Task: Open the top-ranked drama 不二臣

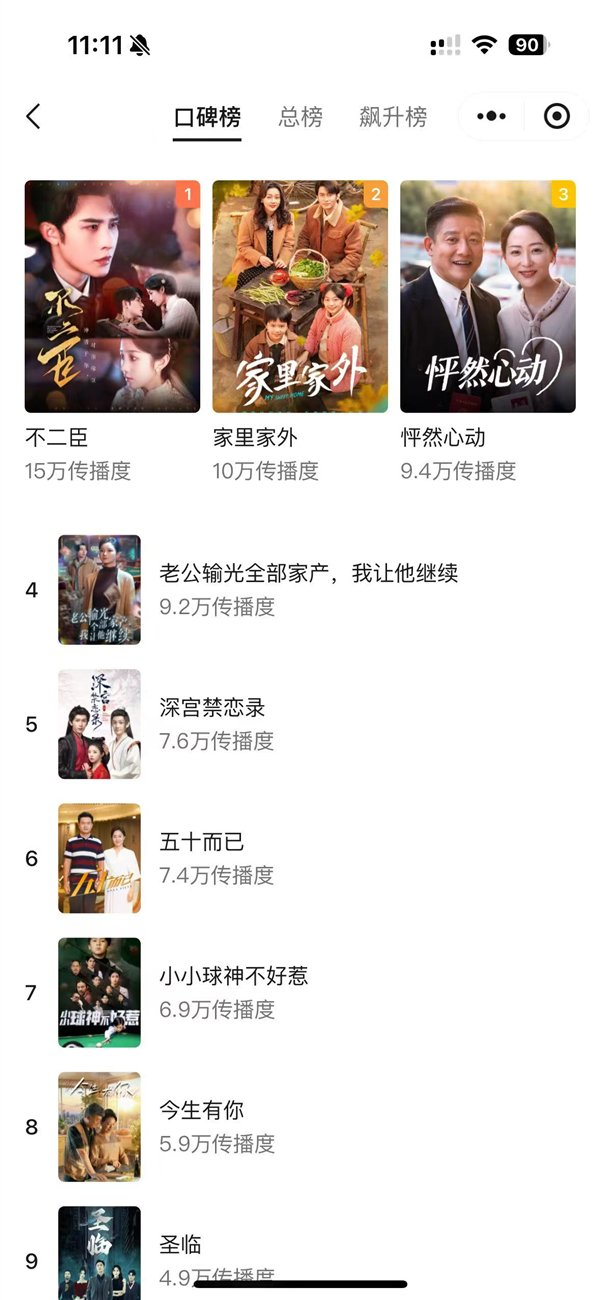Action: [x=112, y=297]
